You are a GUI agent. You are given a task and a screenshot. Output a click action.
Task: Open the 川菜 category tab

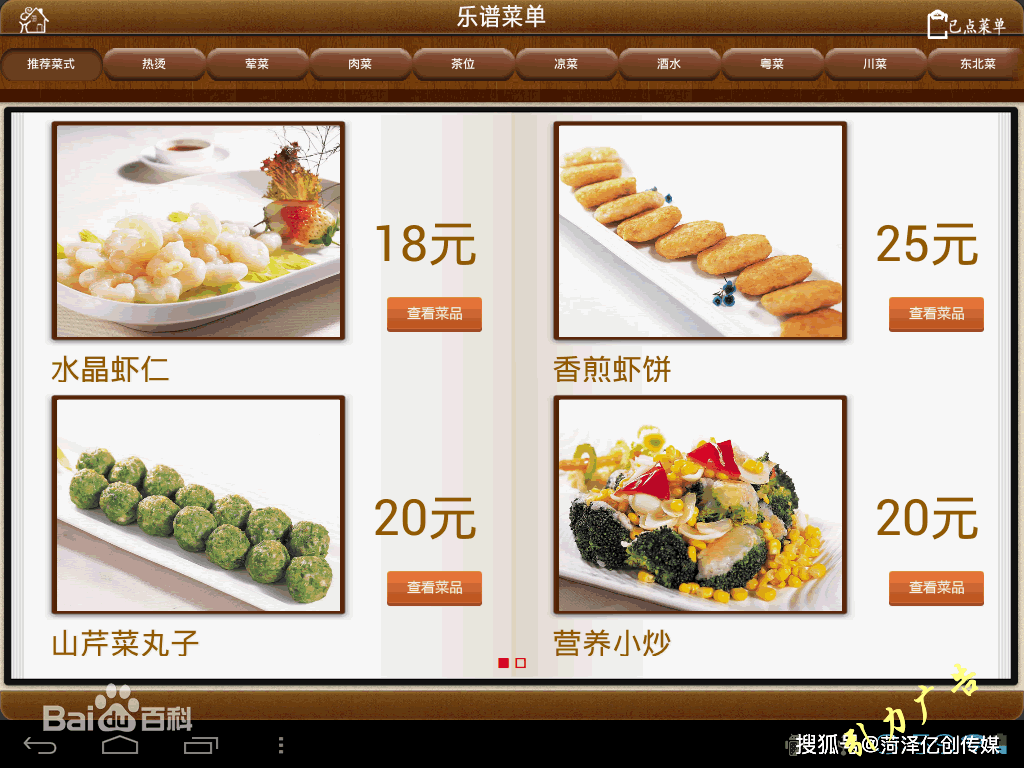pyautogui.click(x=875, y=64)
